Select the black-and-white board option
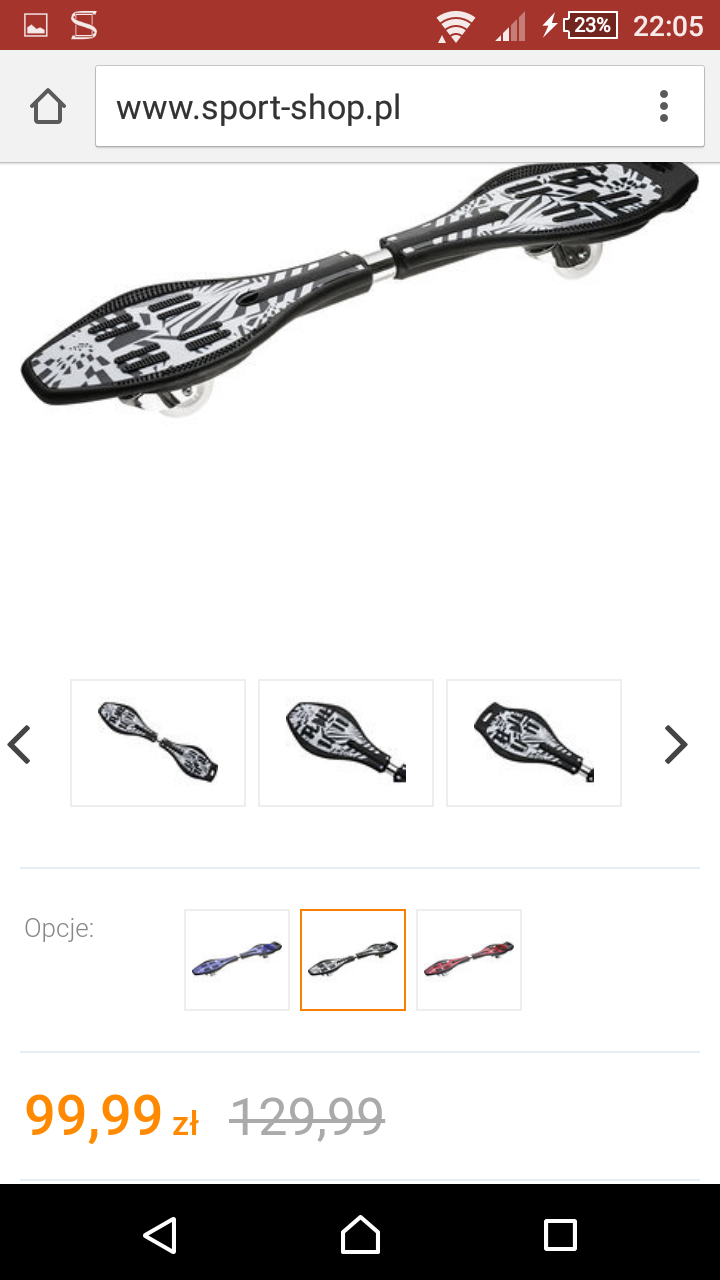 (353, 960)
